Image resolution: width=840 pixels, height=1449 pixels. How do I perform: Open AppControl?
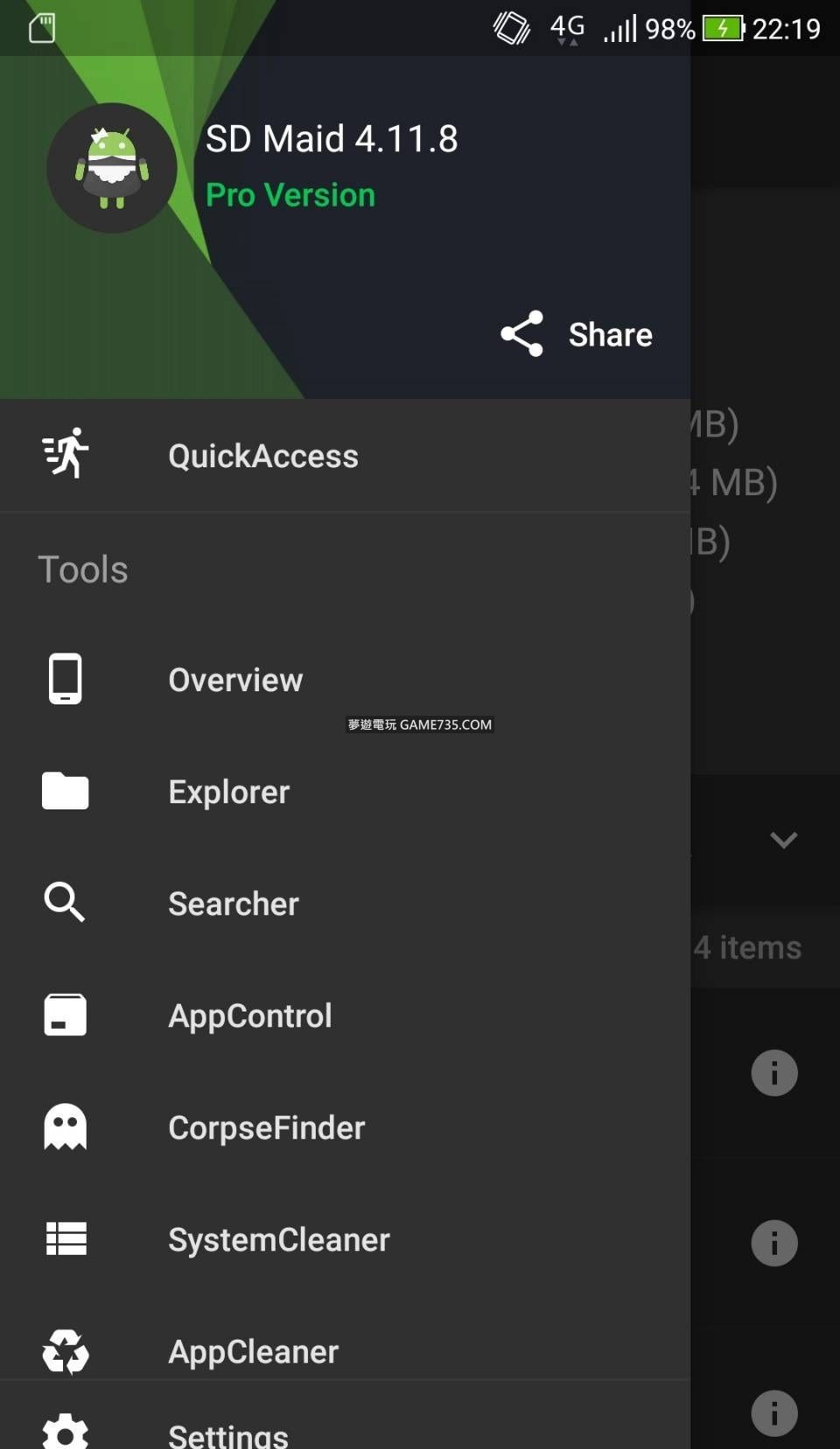pyautogui.click(x=249, y=1016)
